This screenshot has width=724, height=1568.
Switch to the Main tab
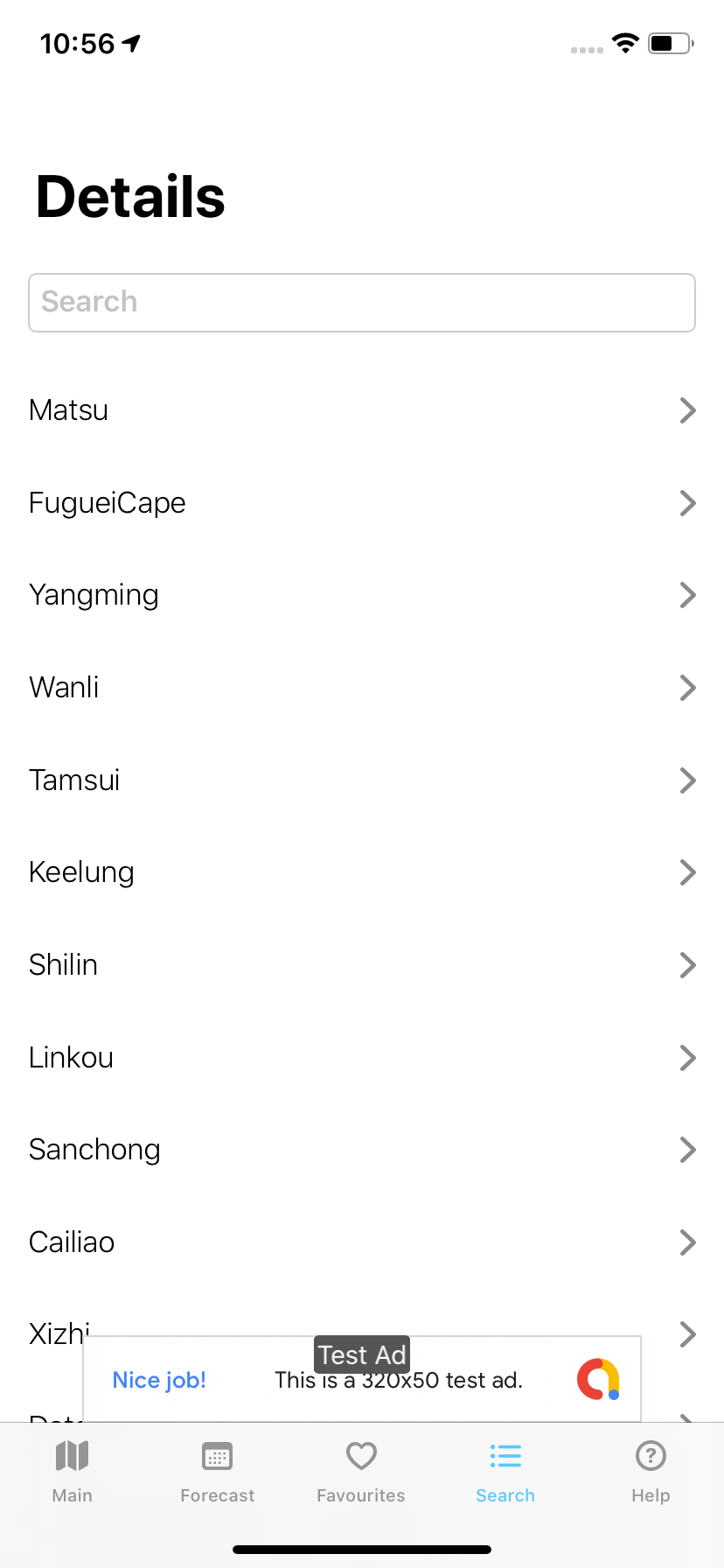(73, 1472)
